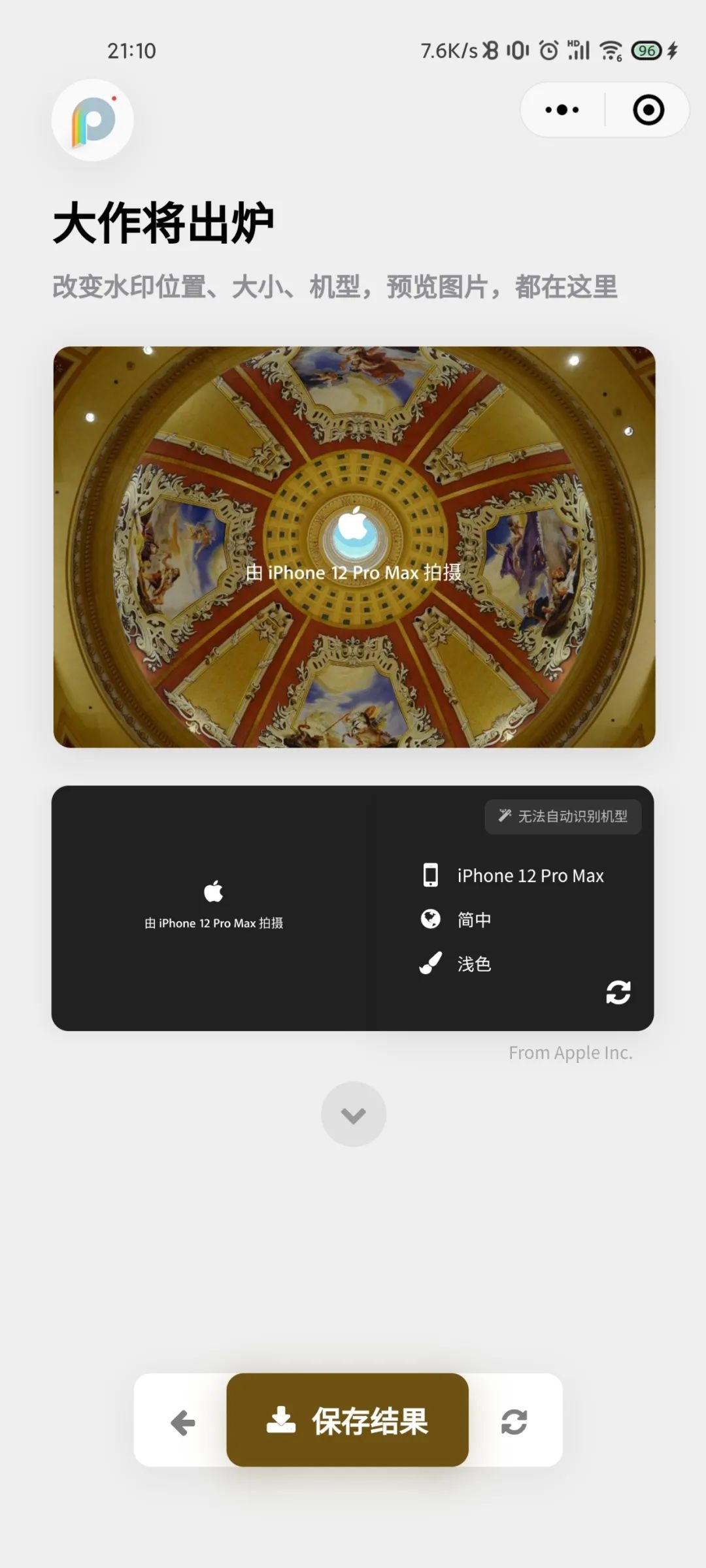Preview the watermarked dome photo

point(354,547)
